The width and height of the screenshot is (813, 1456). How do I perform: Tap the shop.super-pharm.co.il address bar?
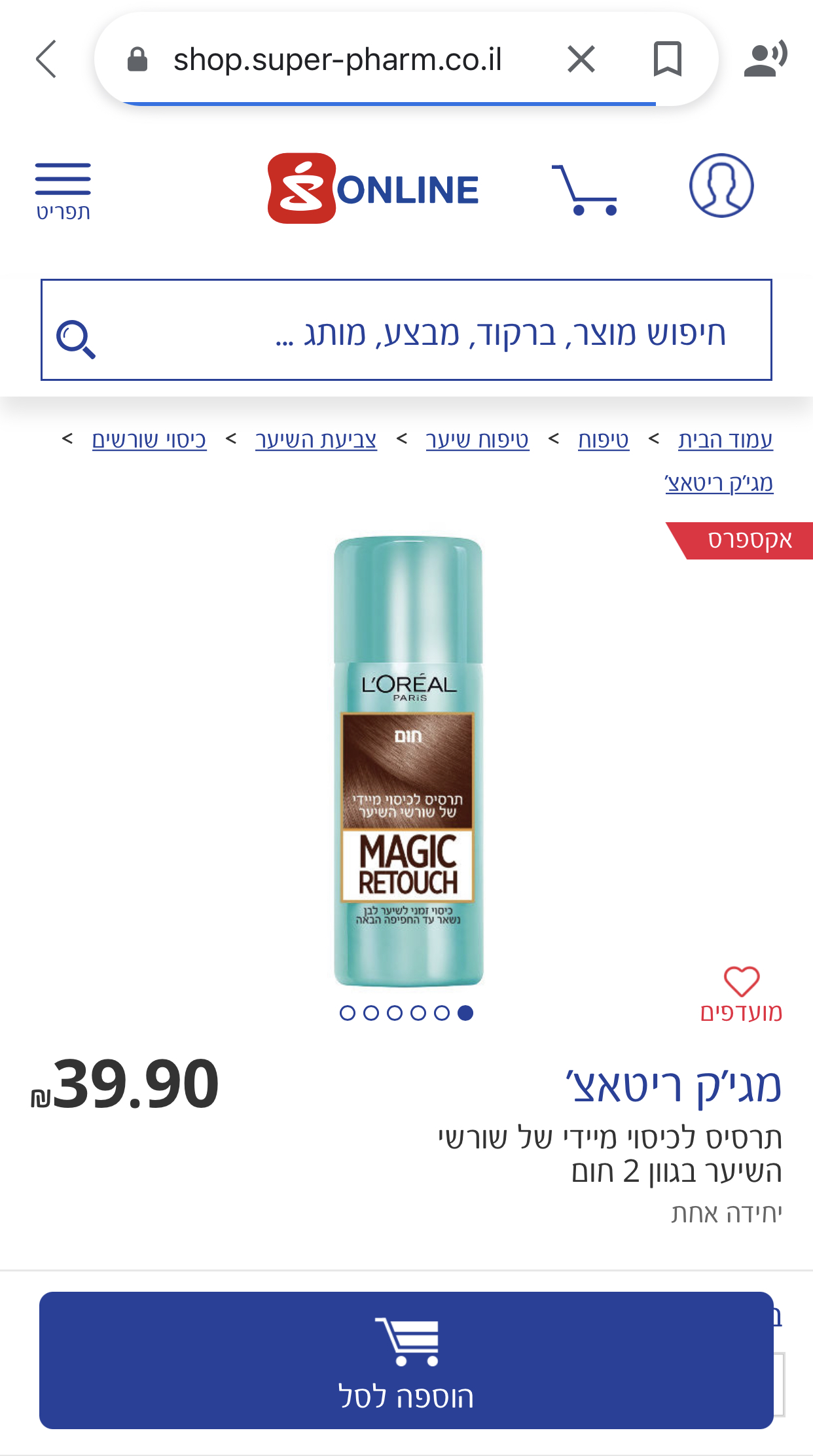click(337, 60)
